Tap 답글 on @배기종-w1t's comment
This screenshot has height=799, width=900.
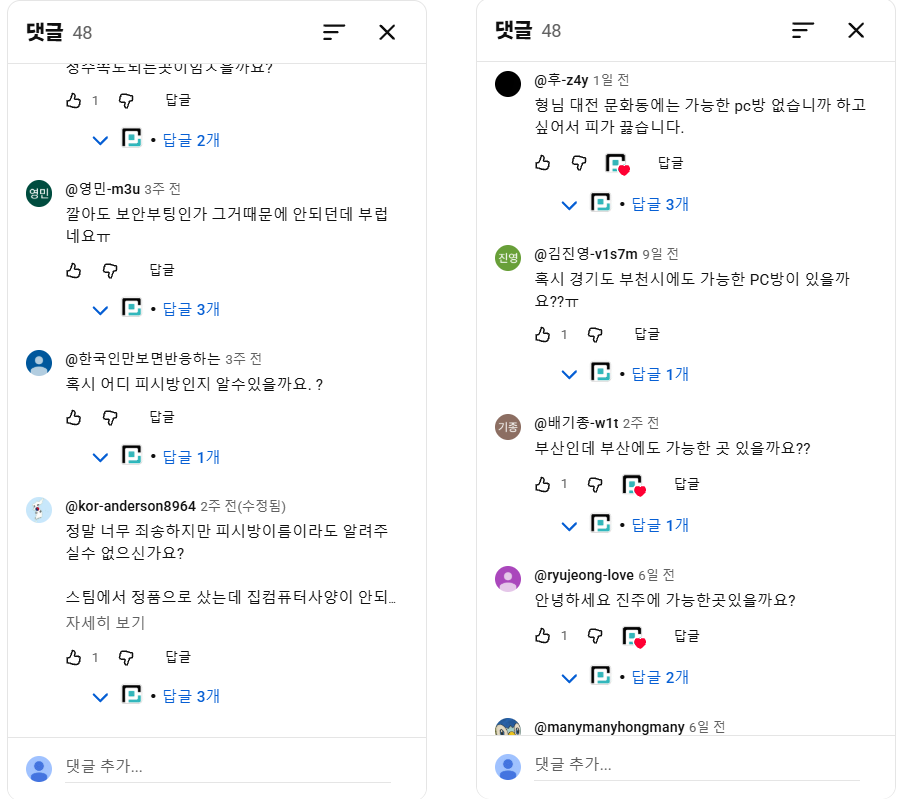pos(686,484)
